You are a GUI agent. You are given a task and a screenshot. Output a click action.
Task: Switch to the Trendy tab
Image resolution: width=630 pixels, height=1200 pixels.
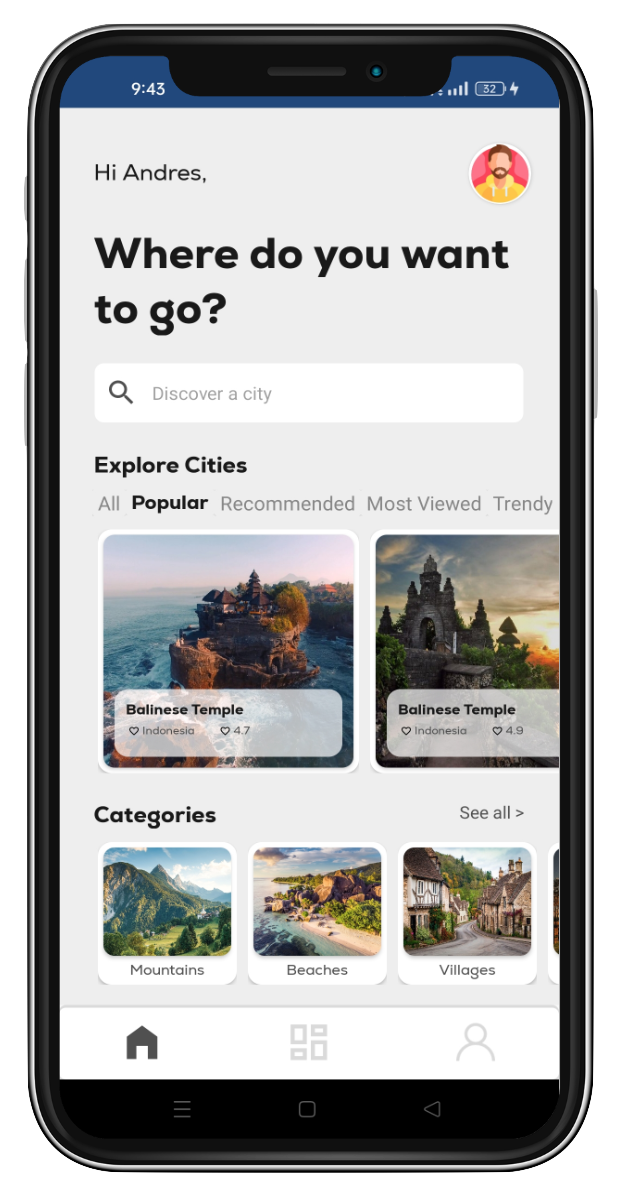point(522,504)
